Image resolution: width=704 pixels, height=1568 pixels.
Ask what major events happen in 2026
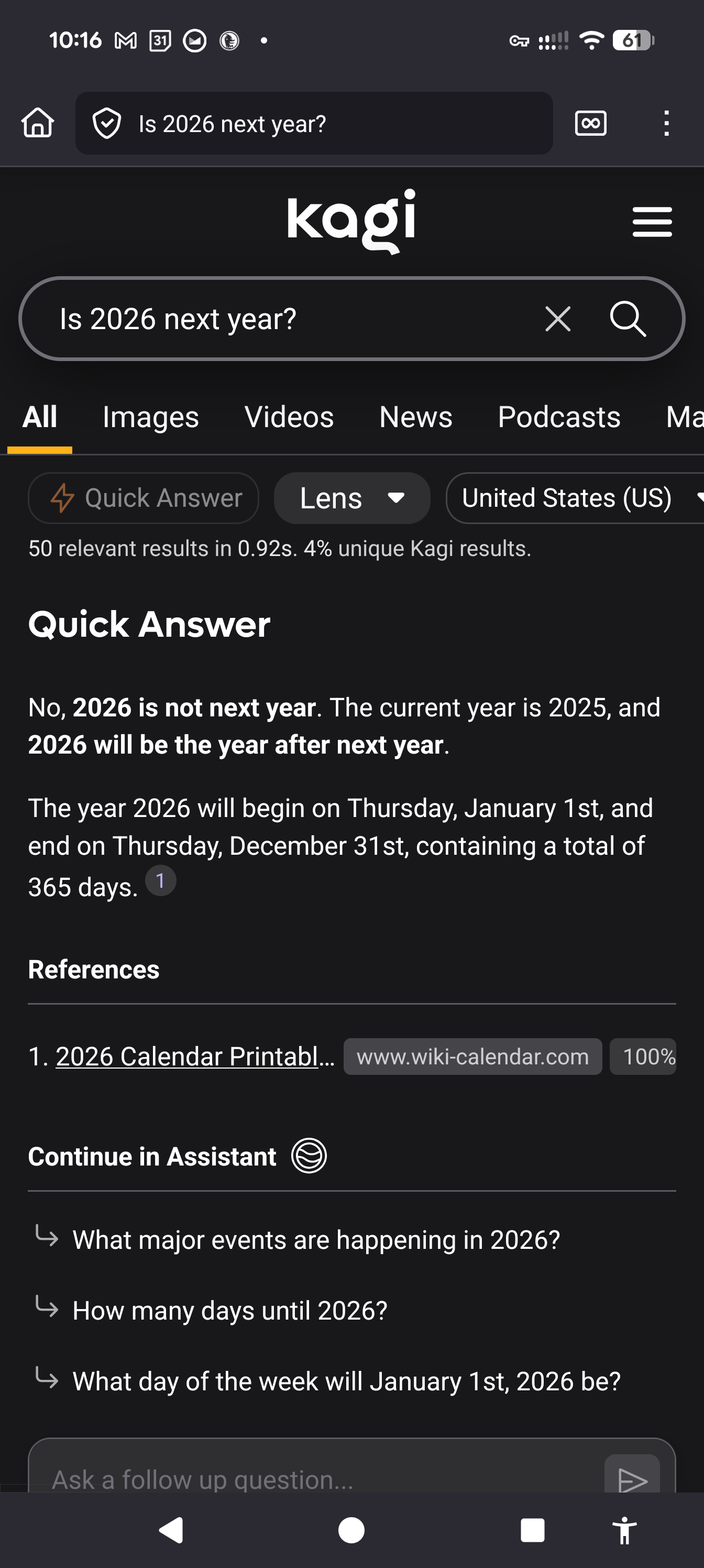[x=316, y=1240]
